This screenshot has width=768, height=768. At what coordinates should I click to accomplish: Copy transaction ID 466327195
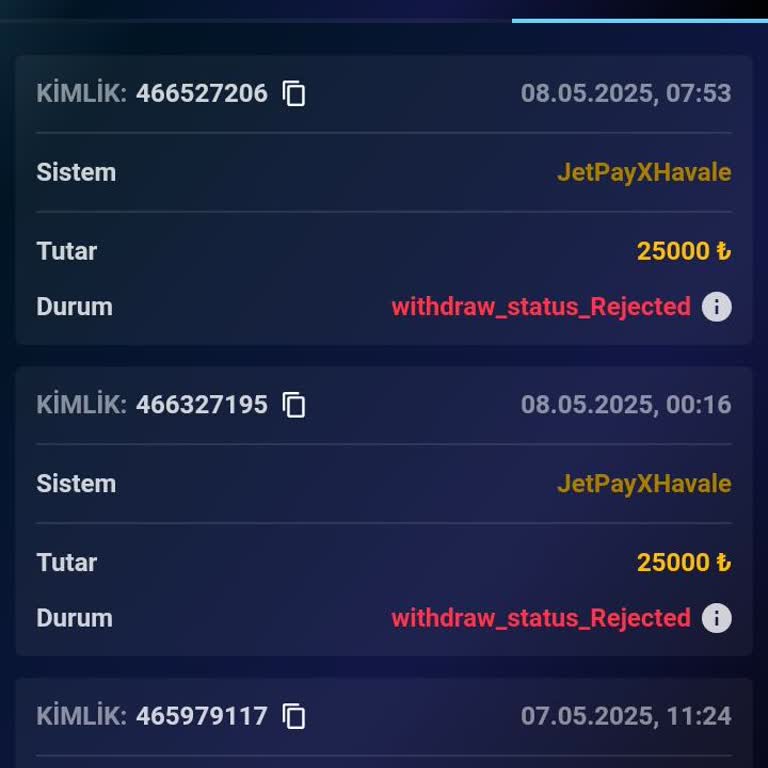[294, 405]
